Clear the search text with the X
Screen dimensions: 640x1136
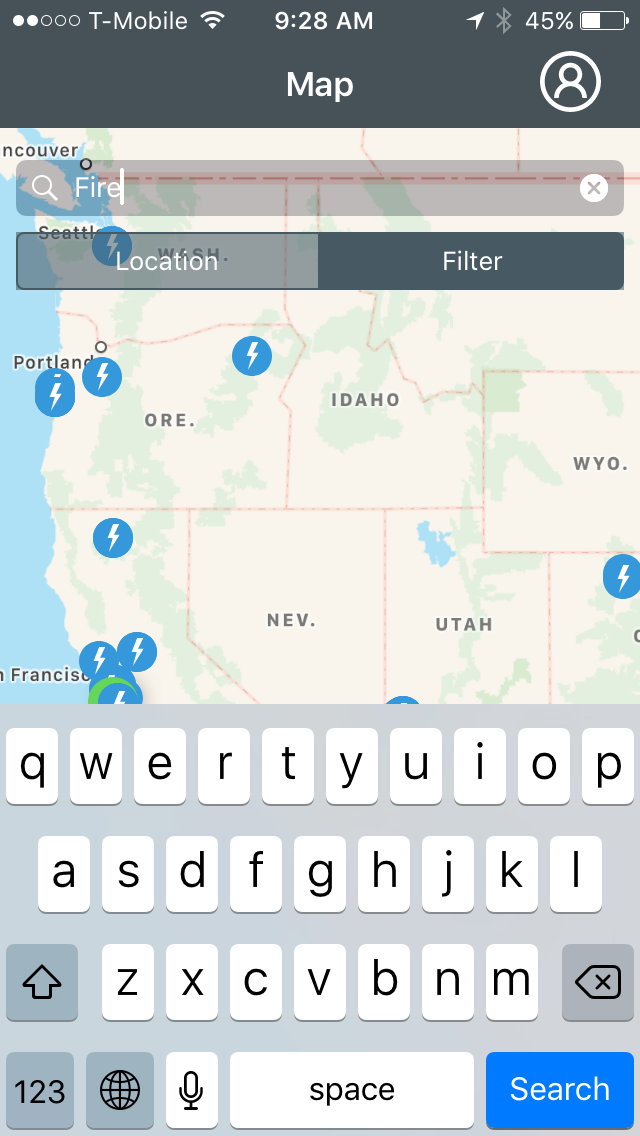point(594,188)
